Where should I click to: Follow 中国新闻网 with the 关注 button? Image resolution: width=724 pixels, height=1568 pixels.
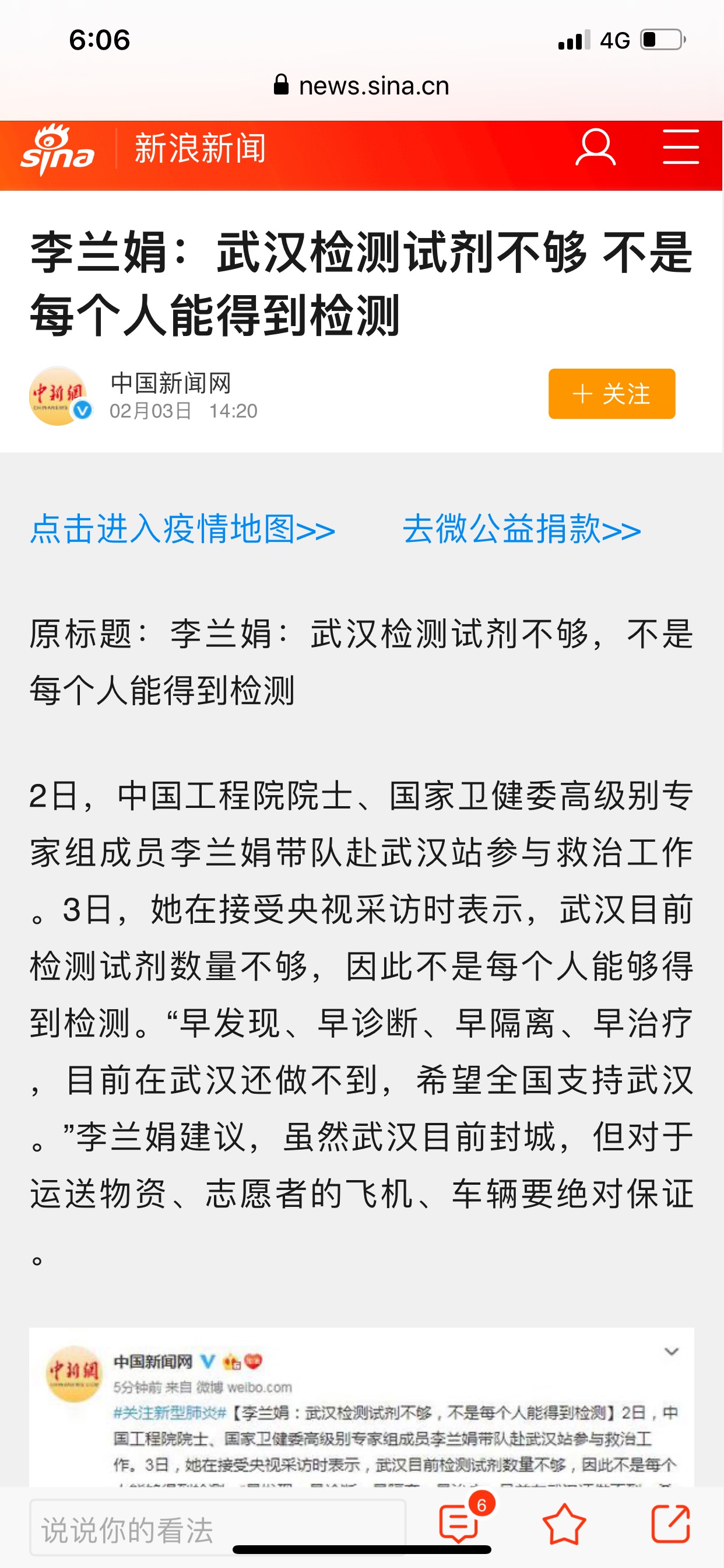click(x=611, y=394)
